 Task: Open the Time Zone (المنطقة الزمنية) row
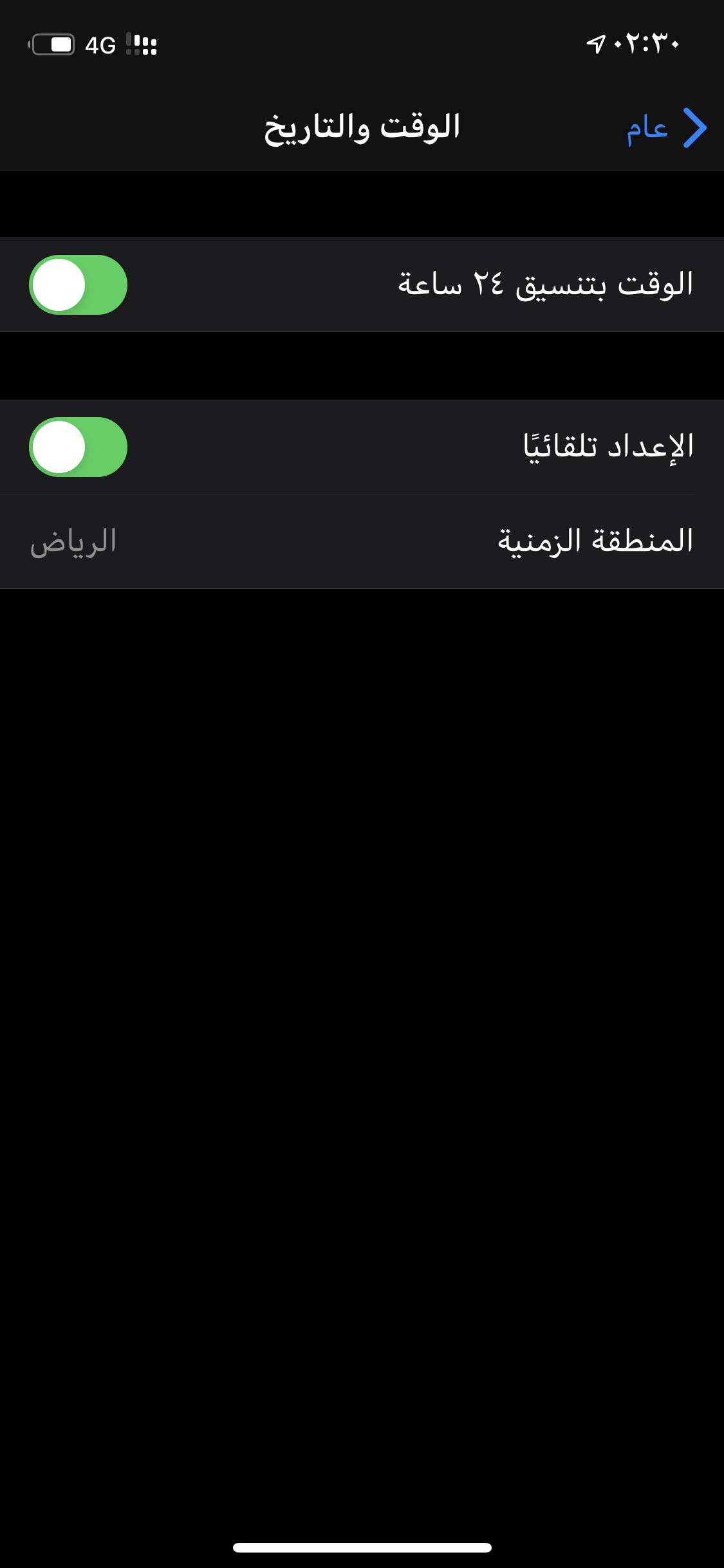click(x=362, y=541)
